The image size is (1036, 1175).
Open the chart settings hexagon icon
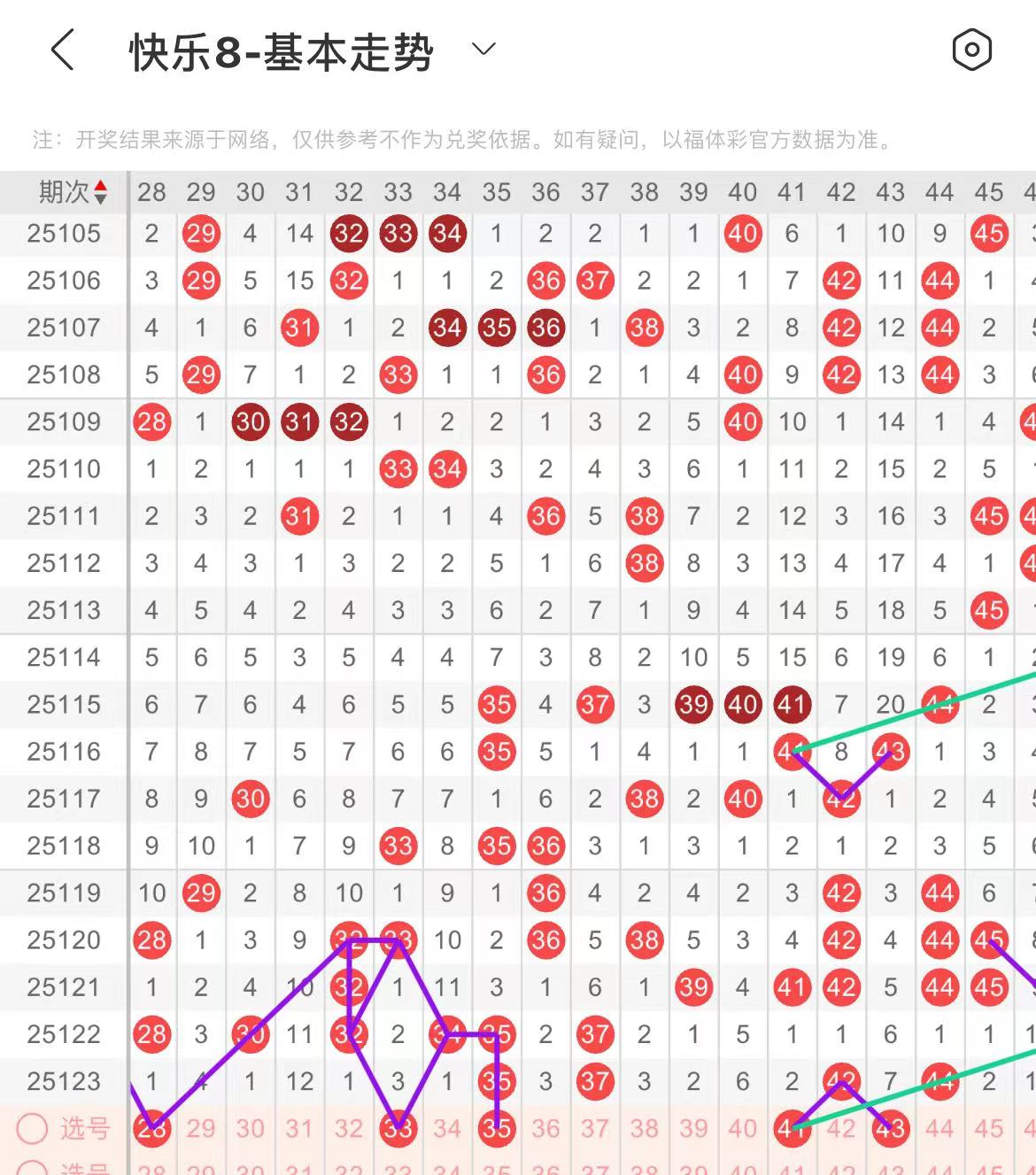point(971,50)
